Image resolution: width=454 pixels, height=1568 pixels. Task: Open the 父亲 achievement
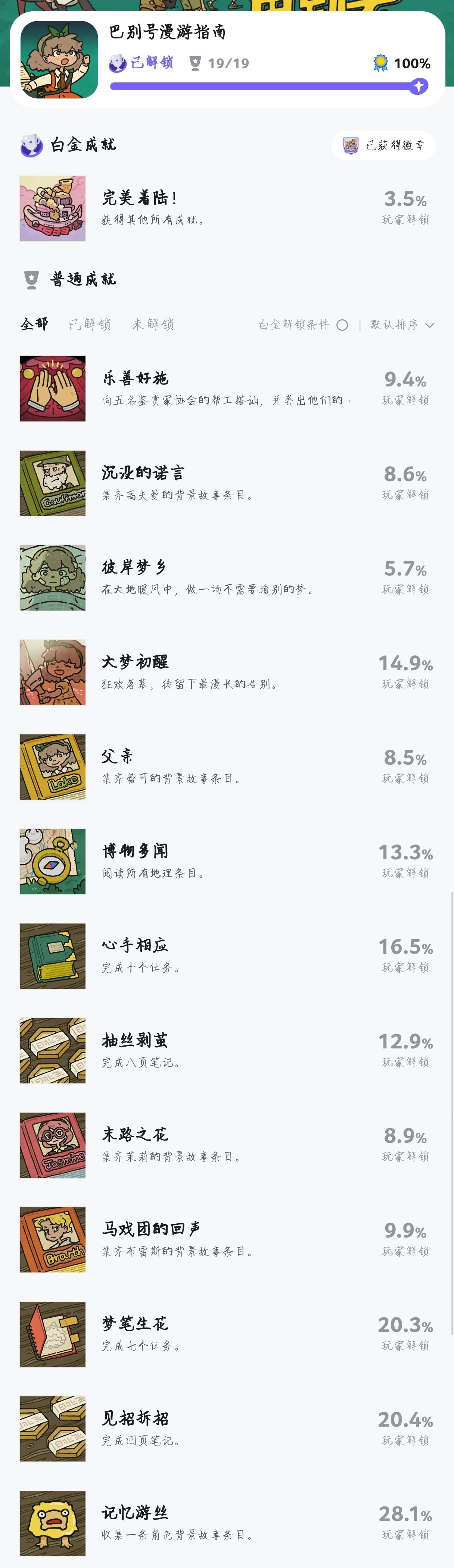pyautogui.click(x=227, y=767)
